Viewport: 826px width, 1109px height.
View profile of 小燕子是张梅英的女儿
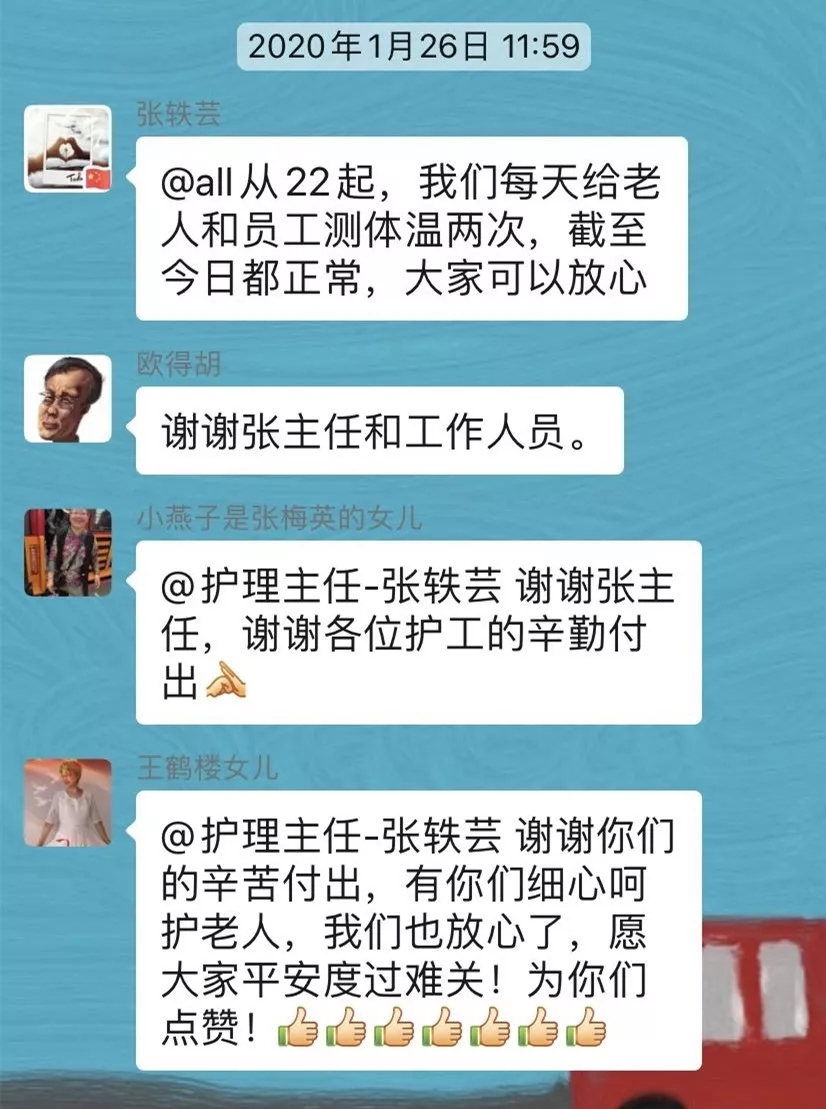pyautogui.click(x=67, y=552)
